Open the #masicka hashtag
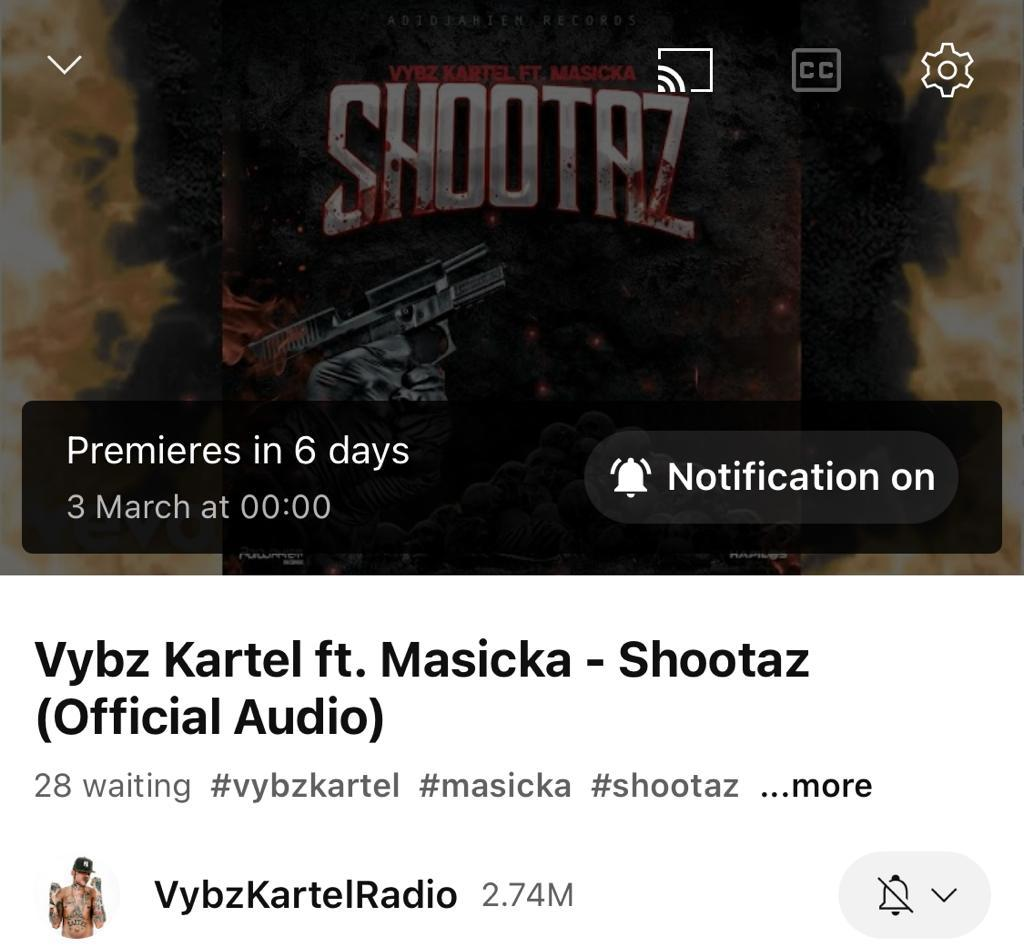This screenshot has height=948, width=1024. pyautogui.click(x=495, y=786)
